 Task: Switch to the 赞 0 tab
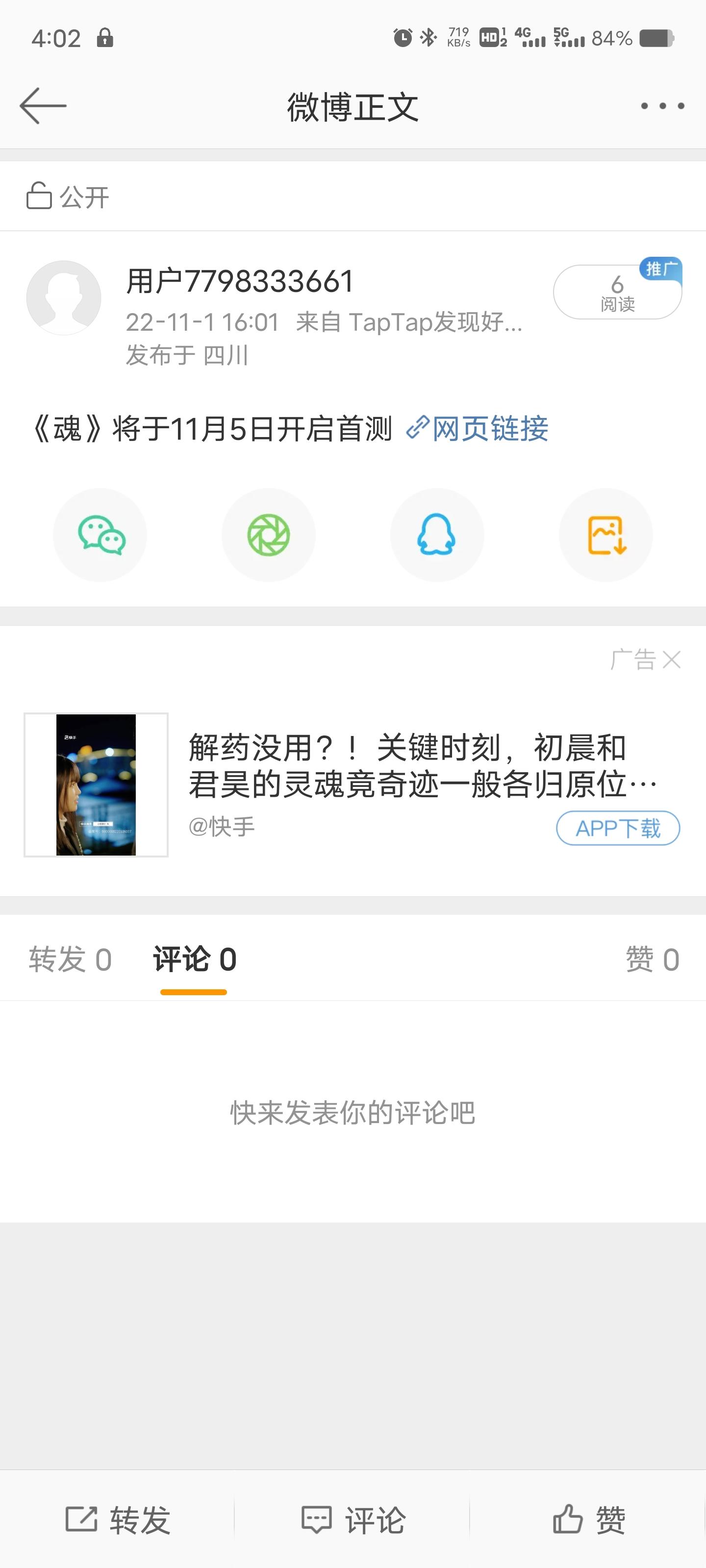652,959
